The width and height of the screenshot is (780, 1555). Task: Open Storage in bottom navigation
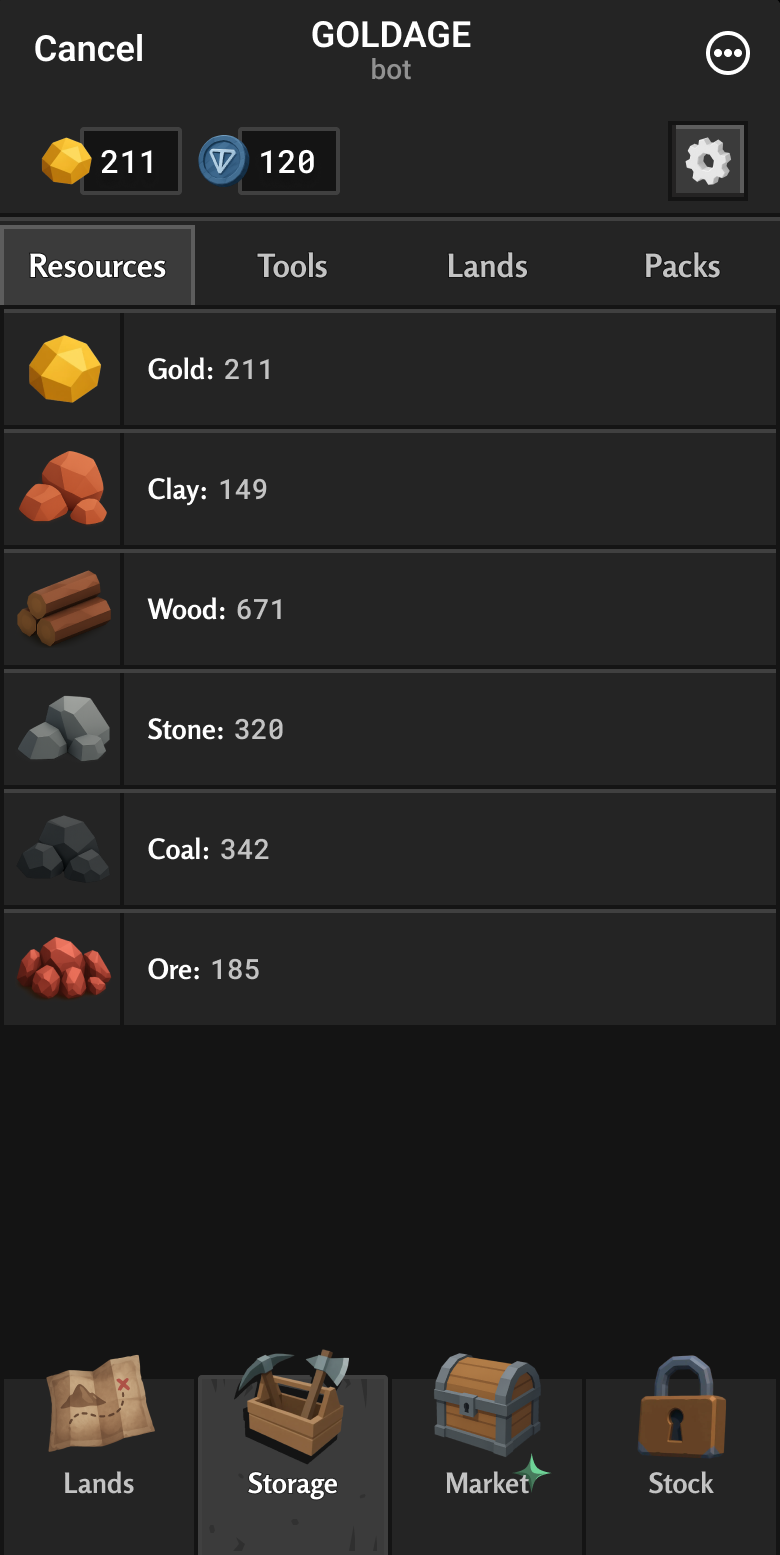click(x=293, y=1450)
